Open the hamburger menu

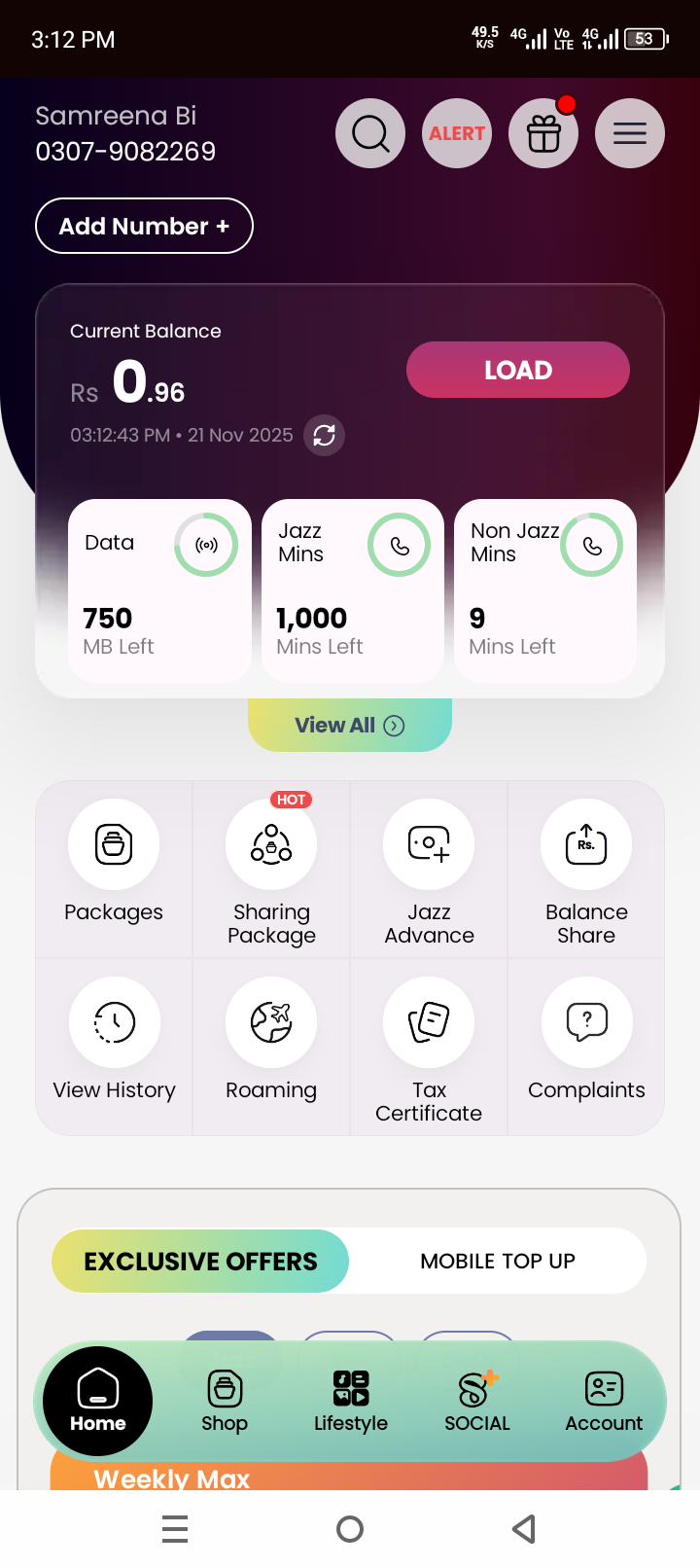tap(630, 133)
